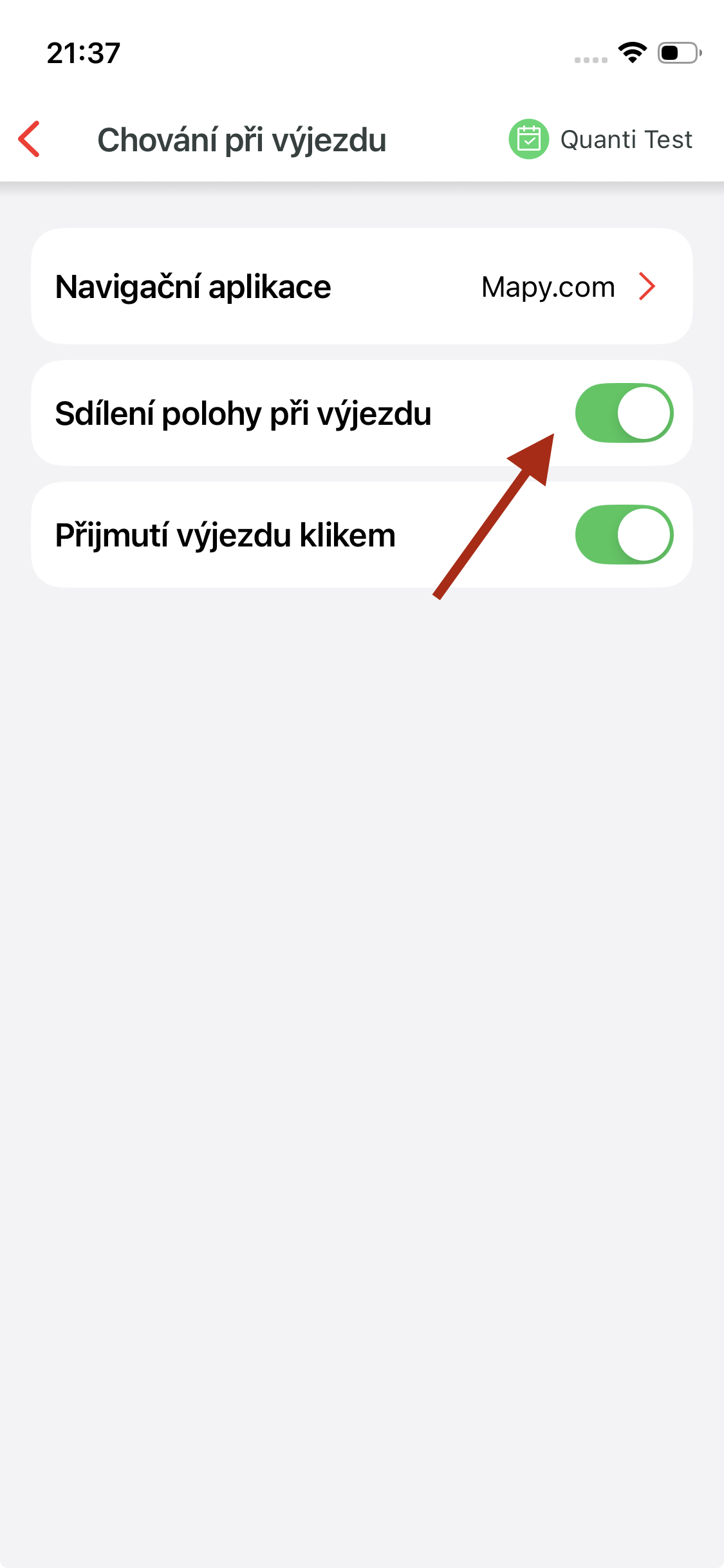Turn off Přijmutí výjezdu klikem
Viewport: 724px width, 1568px height.
click(x=624, y=535)
